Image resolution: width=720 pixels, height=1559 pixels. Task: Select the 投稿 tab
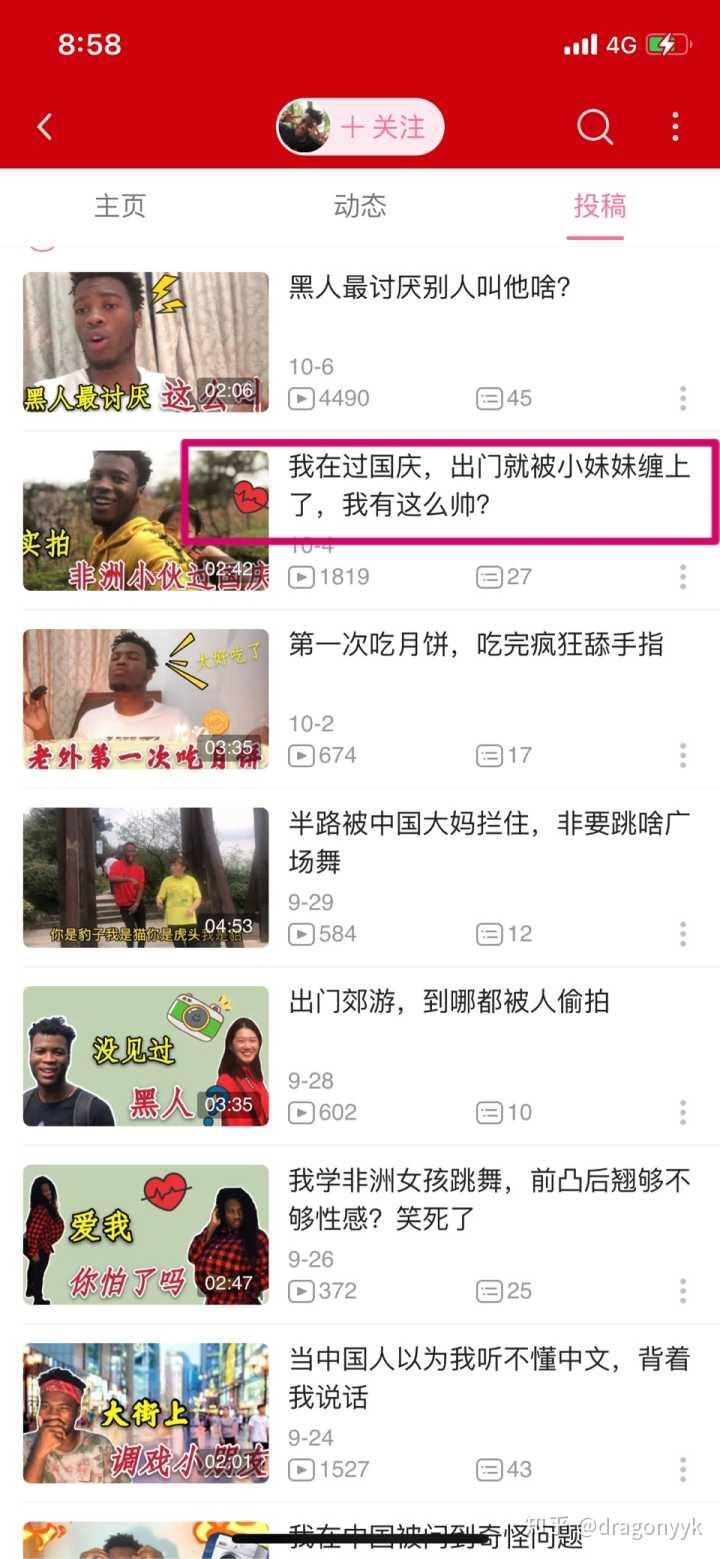click(x=599, y=206)
